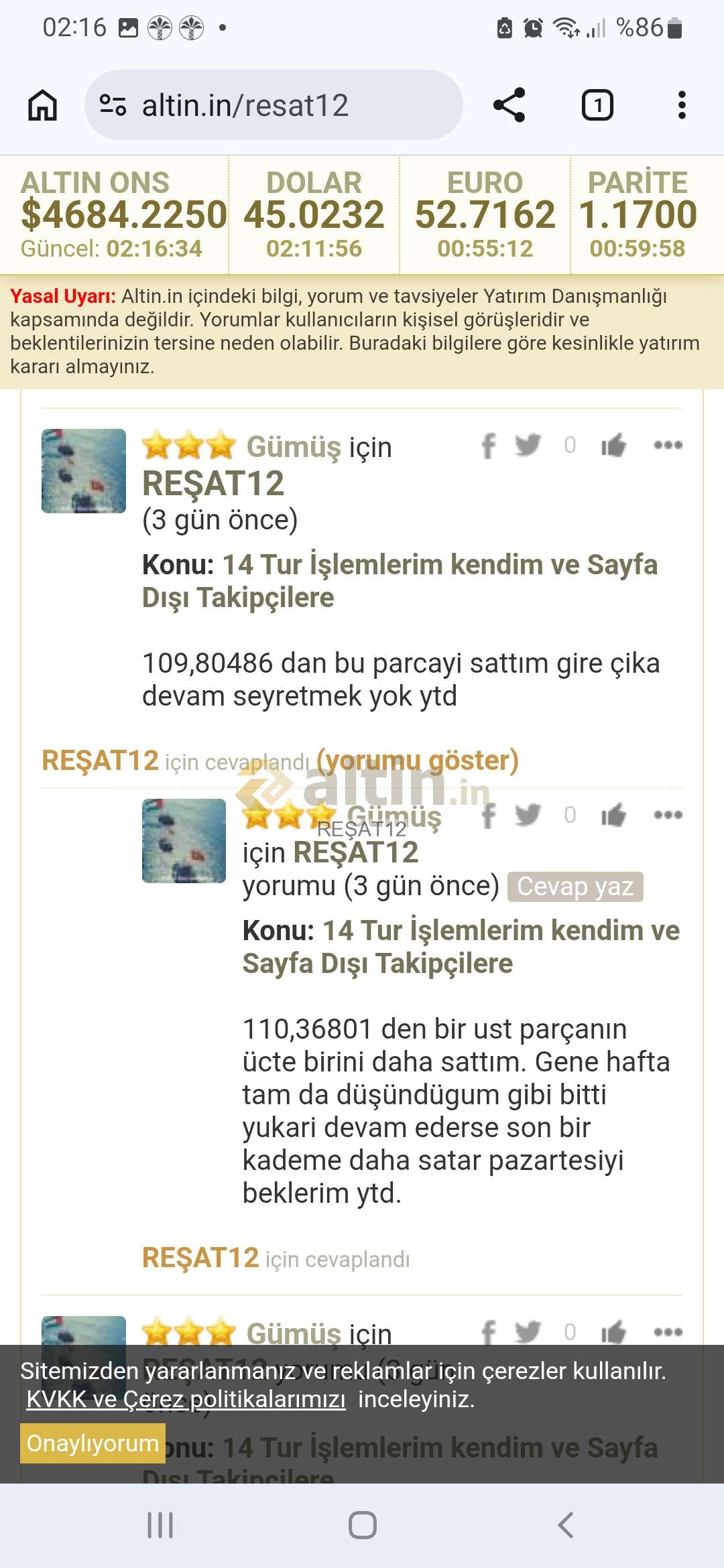The width and height of the screenshot is (724, 1568).
Task: Open more options for the 110,36801 reply
Action: click(668, 815)
